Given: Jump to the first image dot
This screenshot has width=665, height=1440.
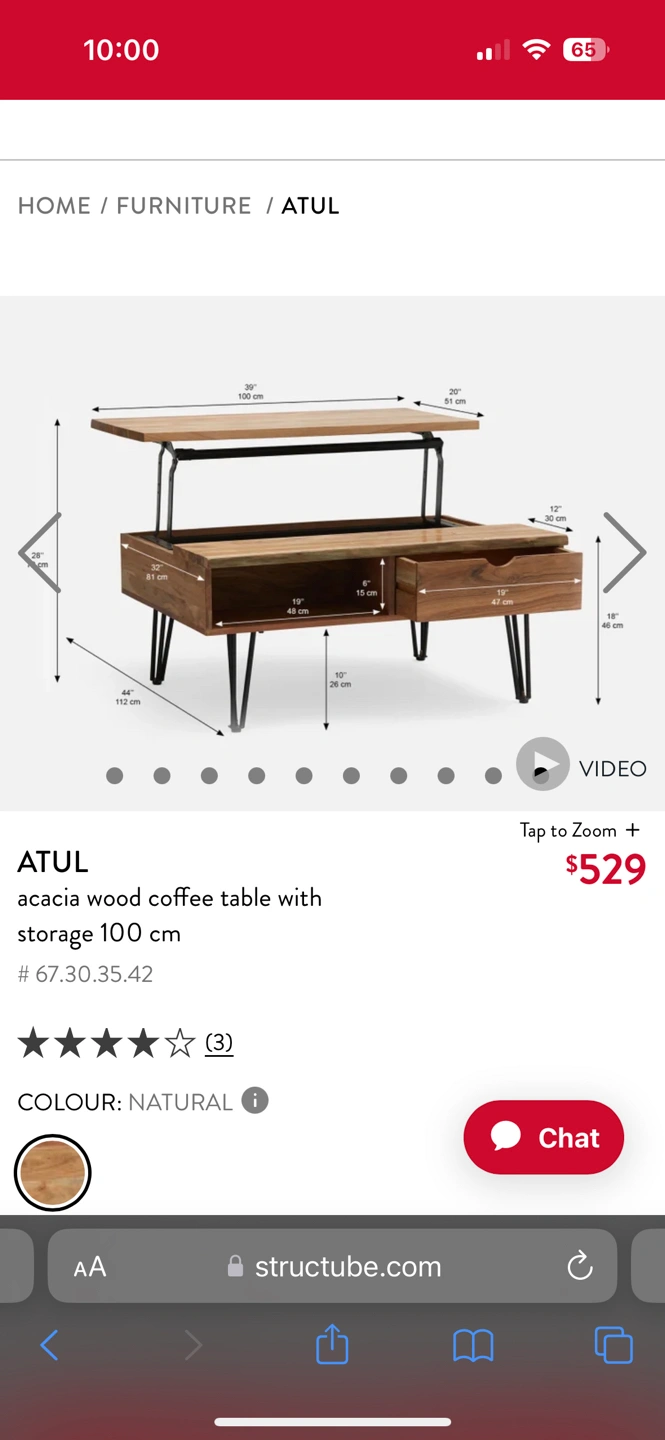Looking at the screenshot, I should click(115, 775).
